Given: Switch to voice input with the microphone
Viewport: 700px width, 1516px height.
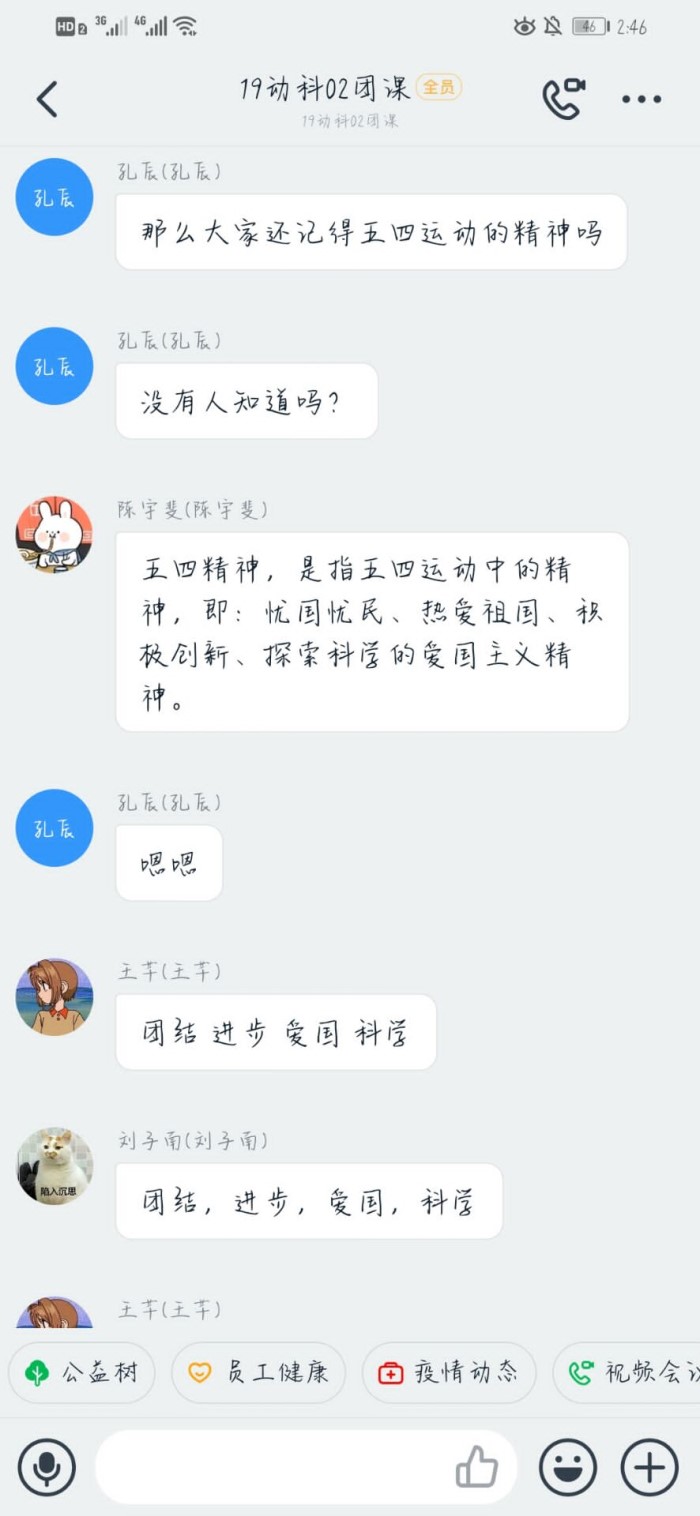Looking at the screenshot, I should (47, 1467).
